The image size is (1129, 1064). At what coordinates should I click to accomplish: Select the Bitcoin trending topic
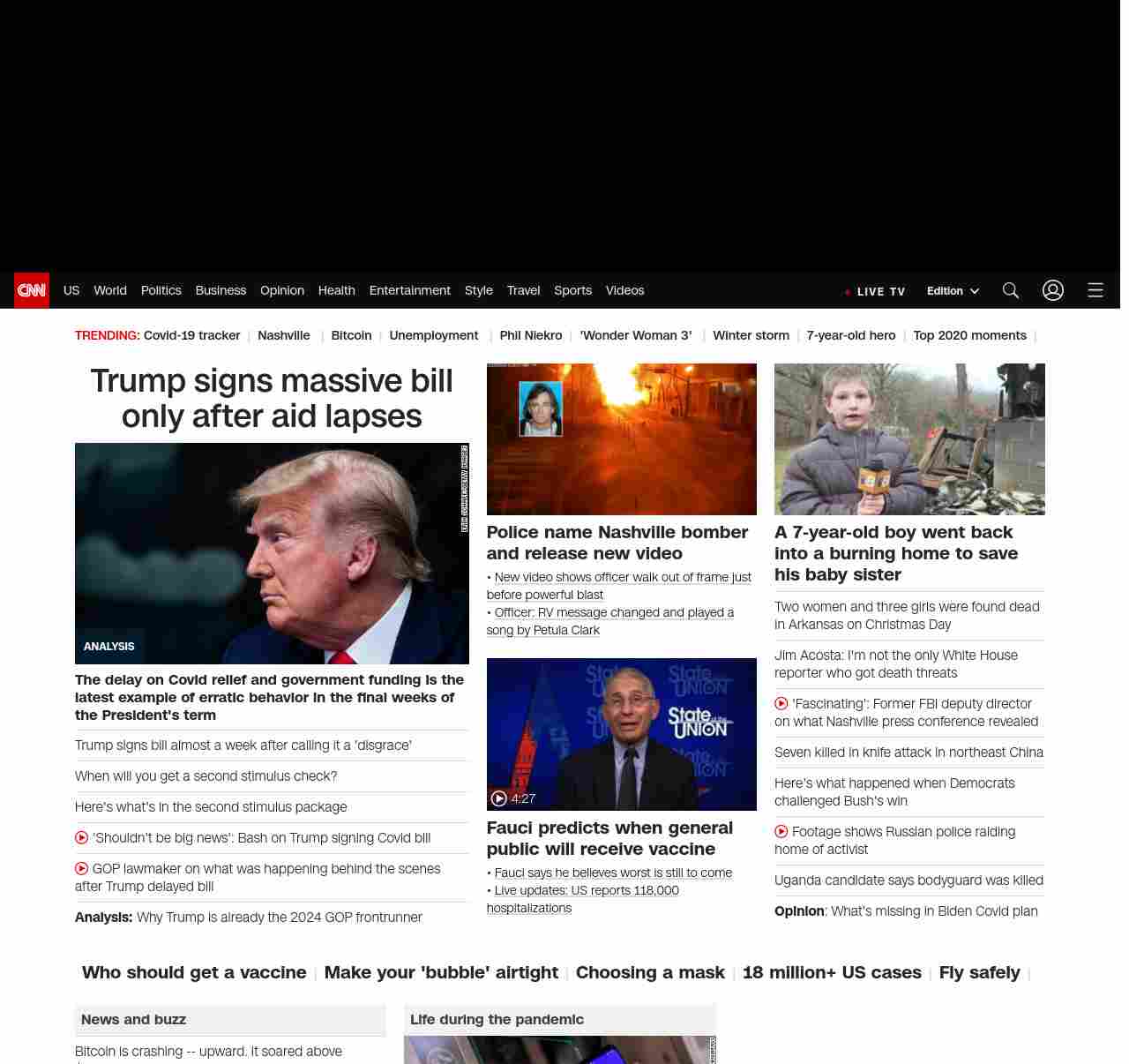351,335
